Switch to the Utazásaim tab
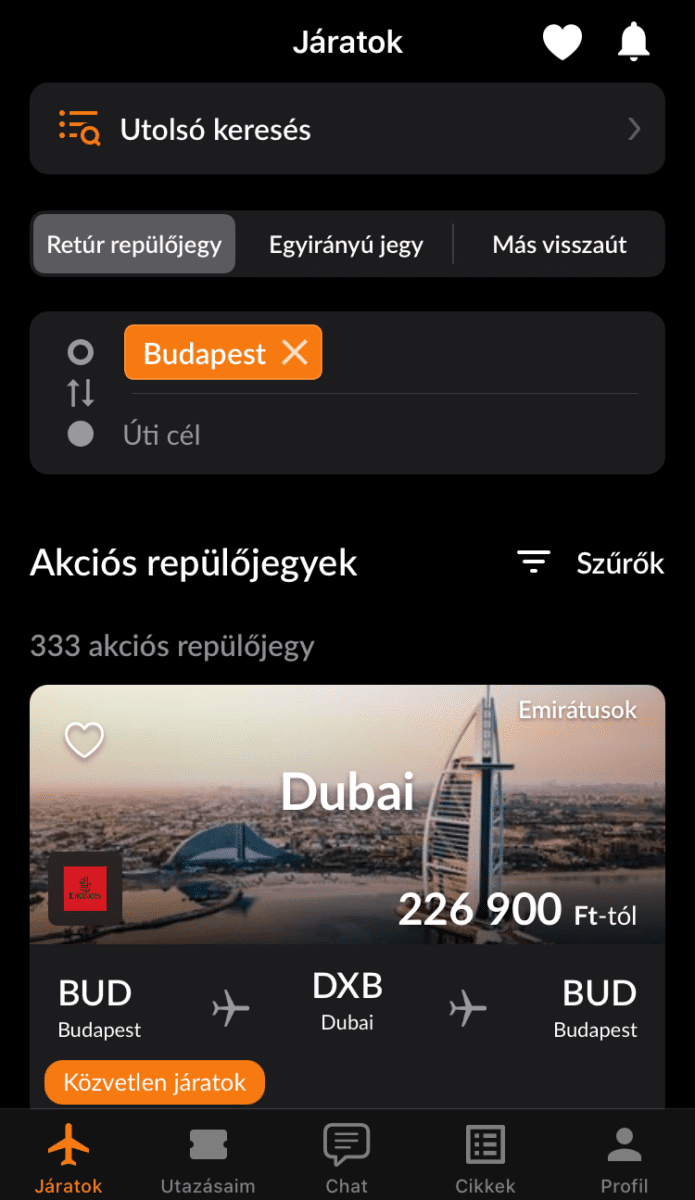 (x=208, y=1158)
